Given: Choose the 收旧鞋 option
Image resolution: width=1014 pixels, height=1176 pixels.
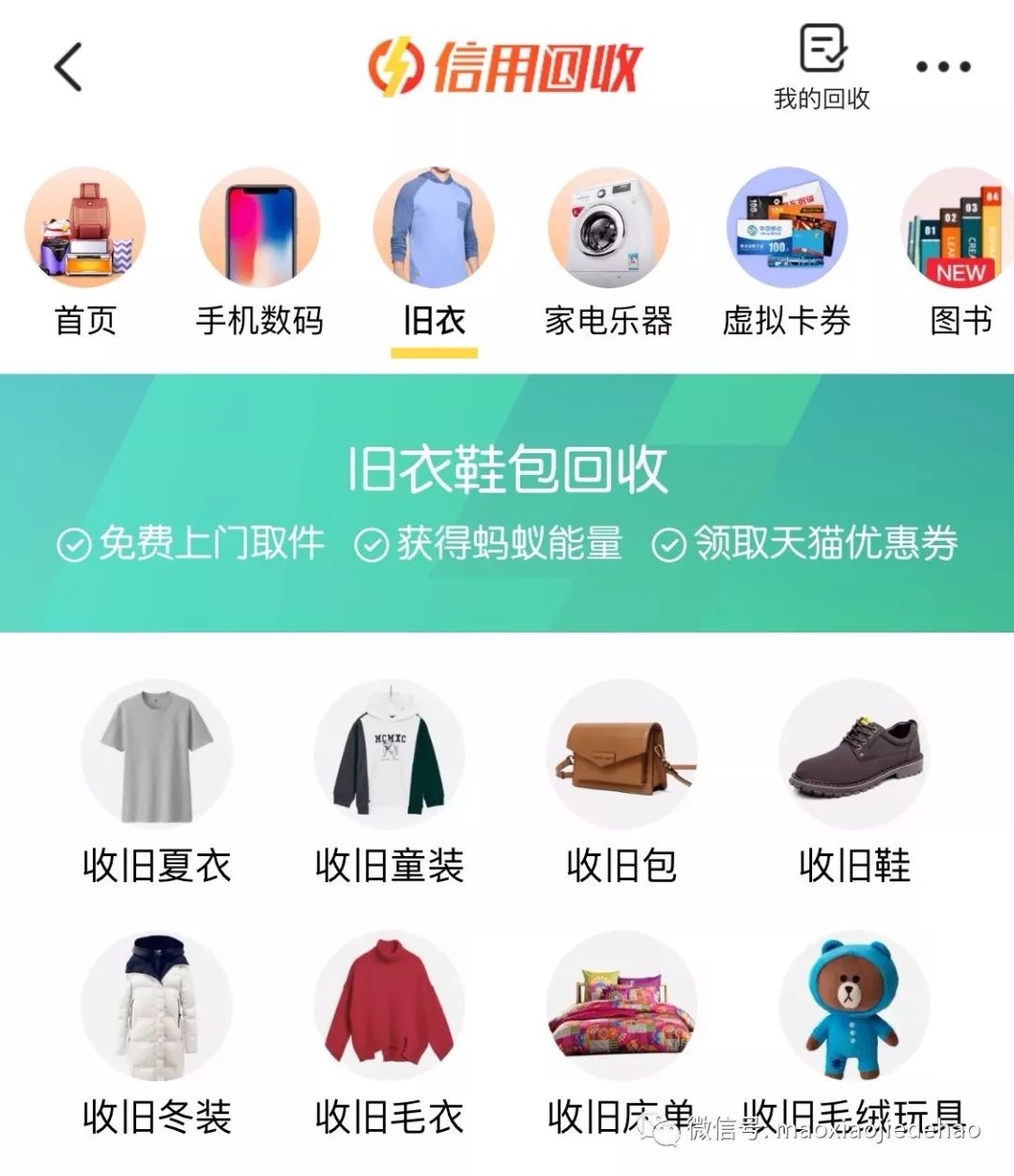Looking at the screenshot, I should pyautogui.click(x=854, y=784).
